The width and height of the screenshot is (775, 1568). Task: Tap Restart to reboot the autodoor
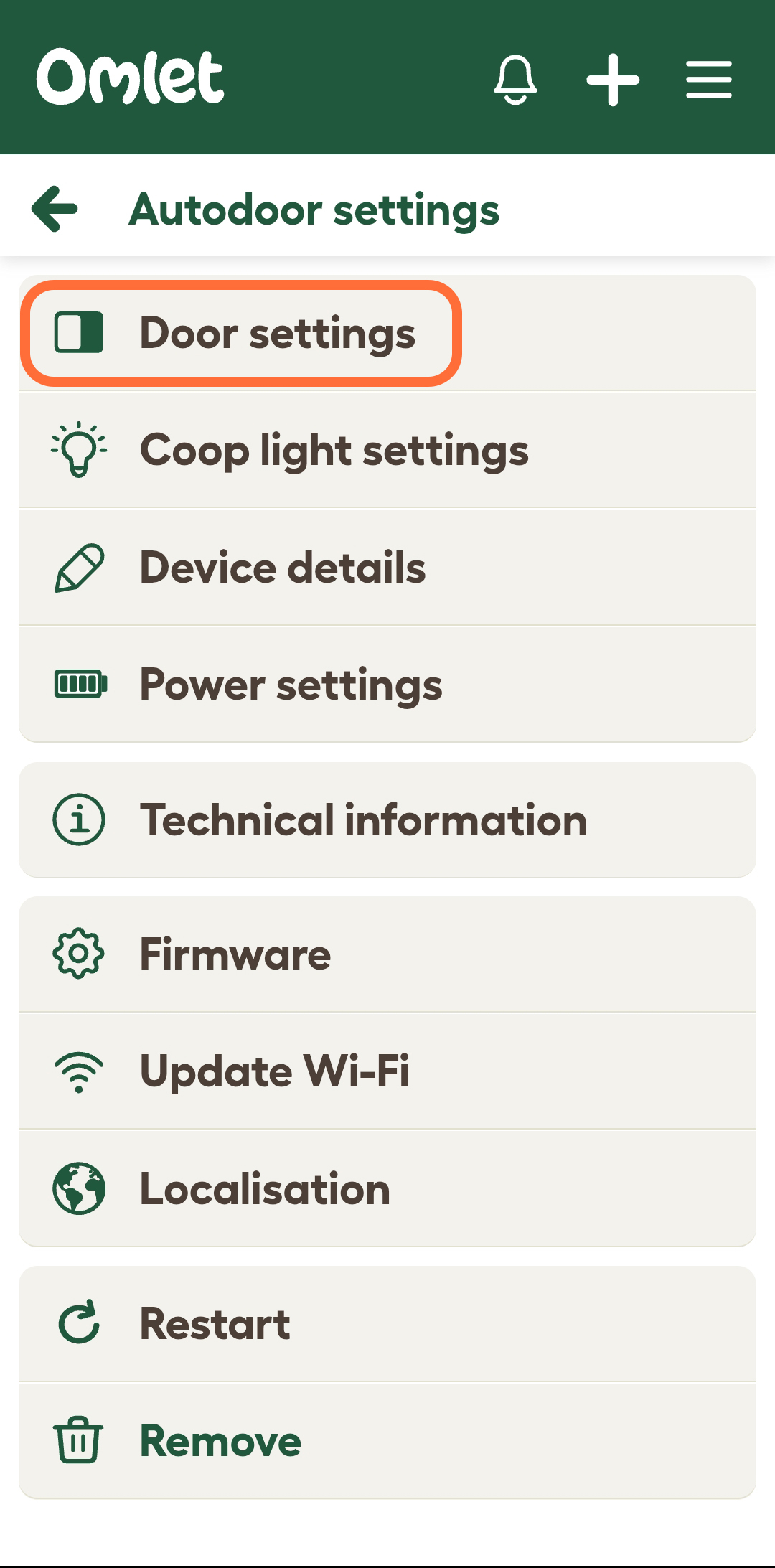[x=215, y=1324]
